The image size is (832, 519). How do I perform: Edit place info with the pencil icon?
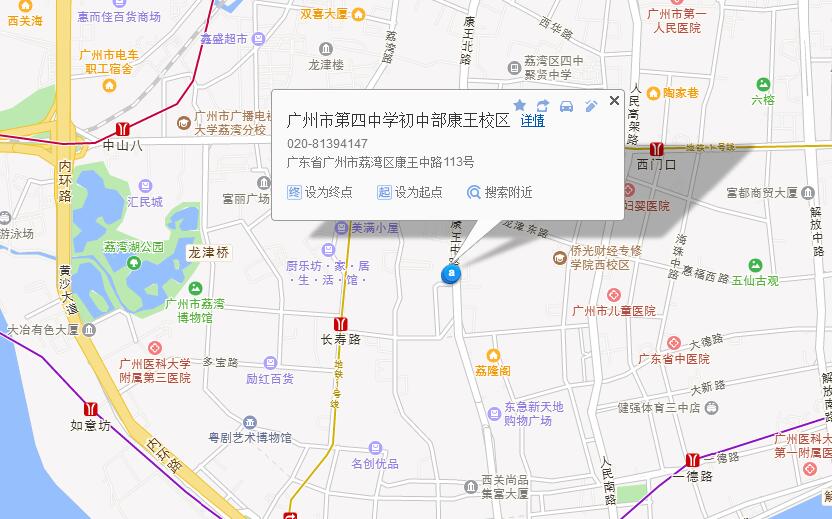[x=591, y=105]
